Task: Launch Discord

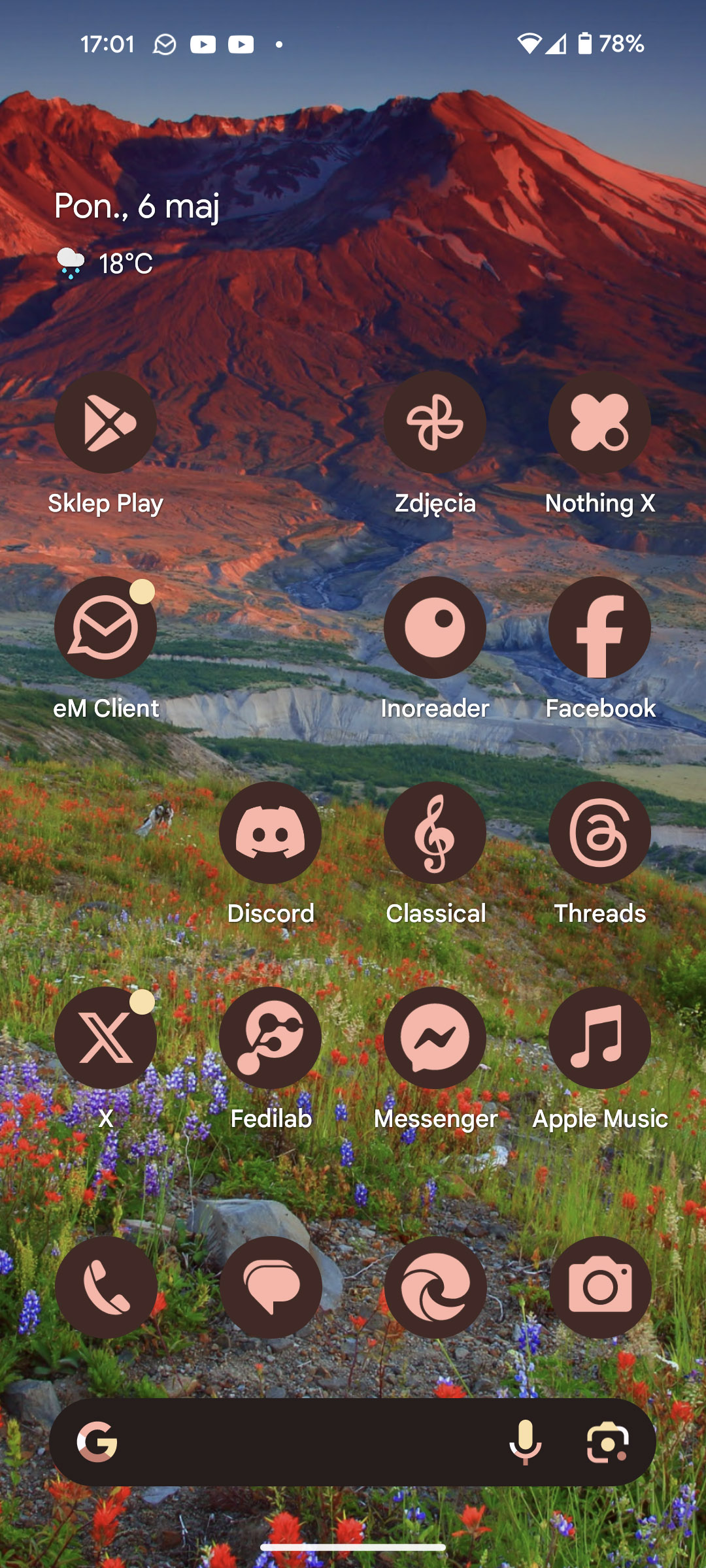Action: point(270,833)
